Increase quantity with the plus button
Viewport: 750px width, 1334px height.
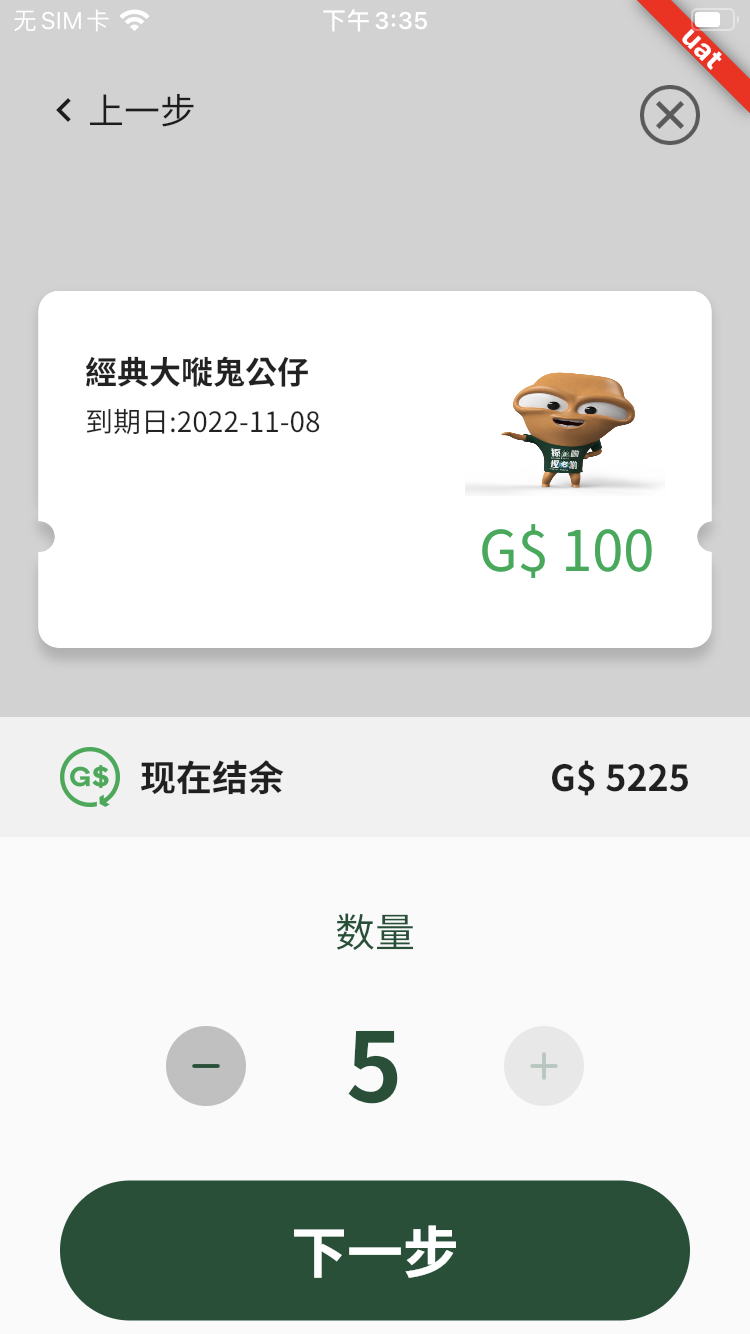coord(544,1066)
